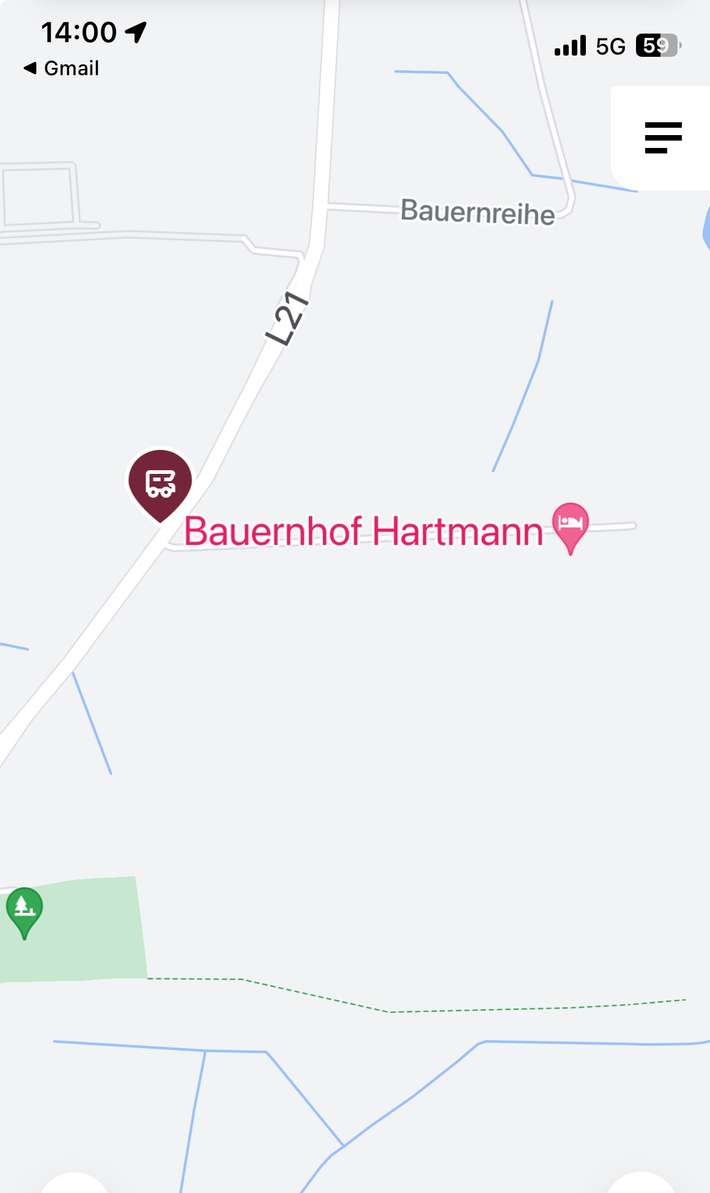Viewport: 710px width, 1193px height.
Task: Open the list view menu button
Action: click(662, 137)
